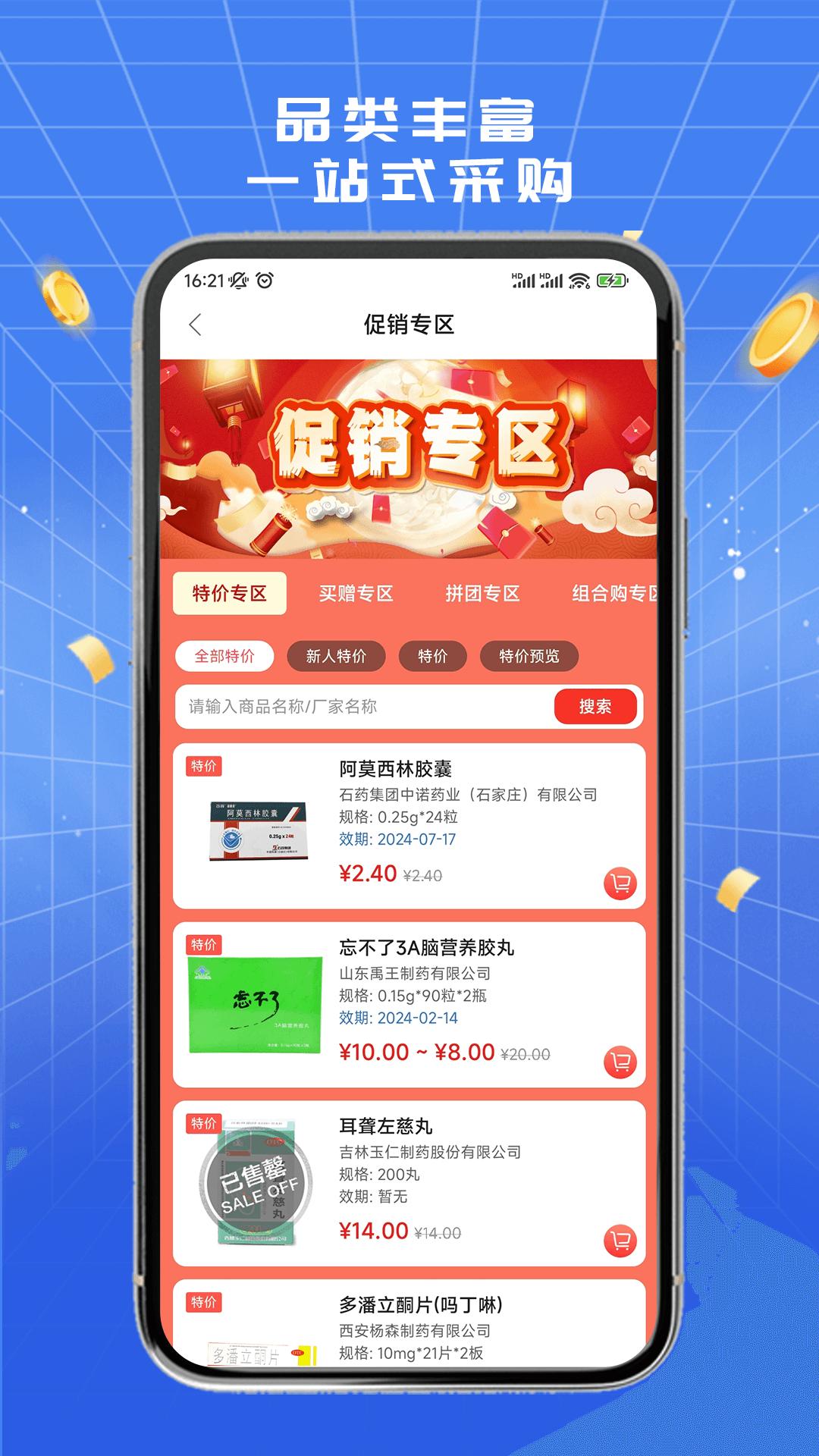Image resolution: width=819 pixels, height=1456 pixels.
Task: Tap the alarm clock icon in status bar
Action: [x=263, y=281]
